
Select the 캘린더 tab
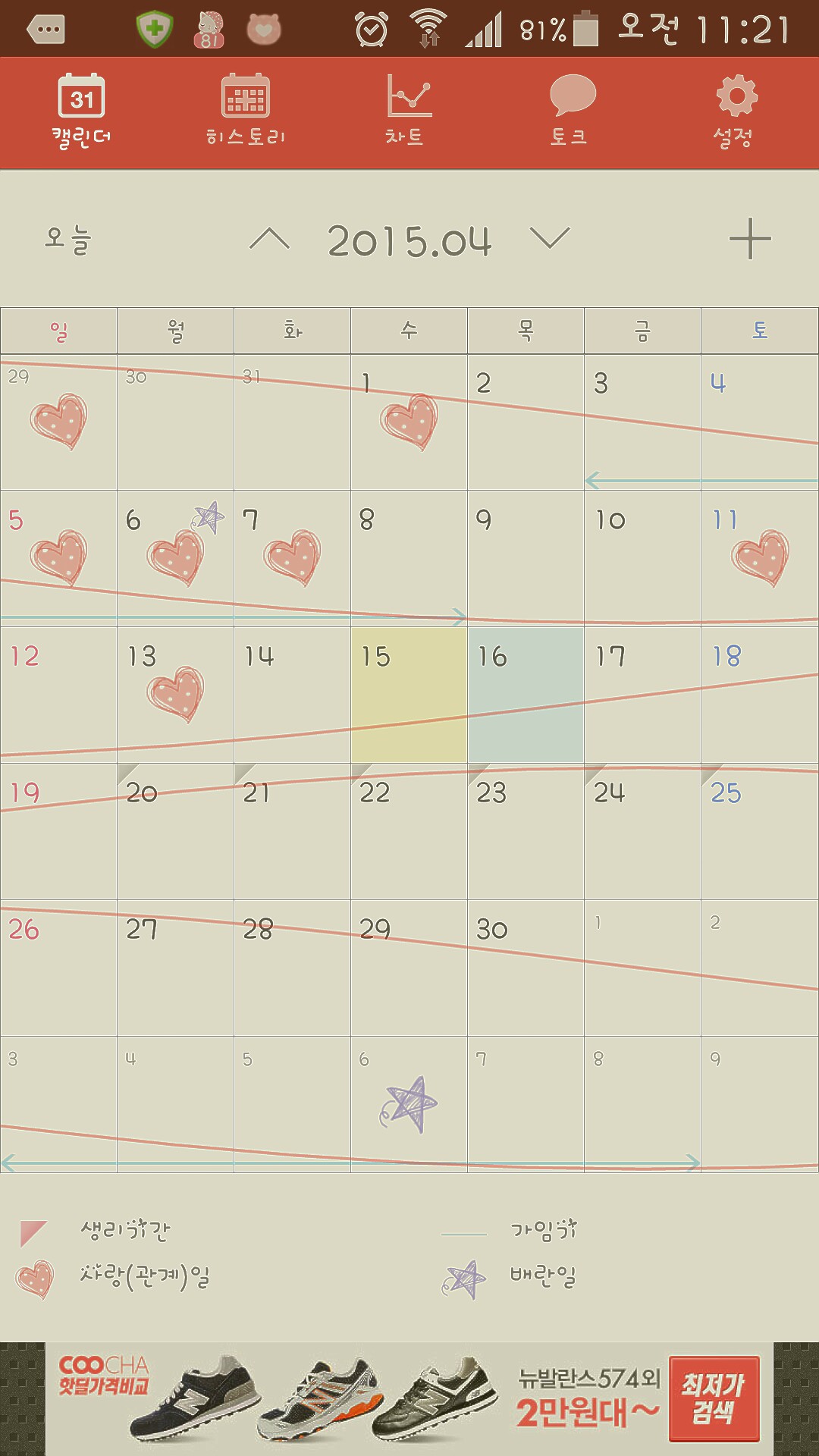(x=82, y=111)
